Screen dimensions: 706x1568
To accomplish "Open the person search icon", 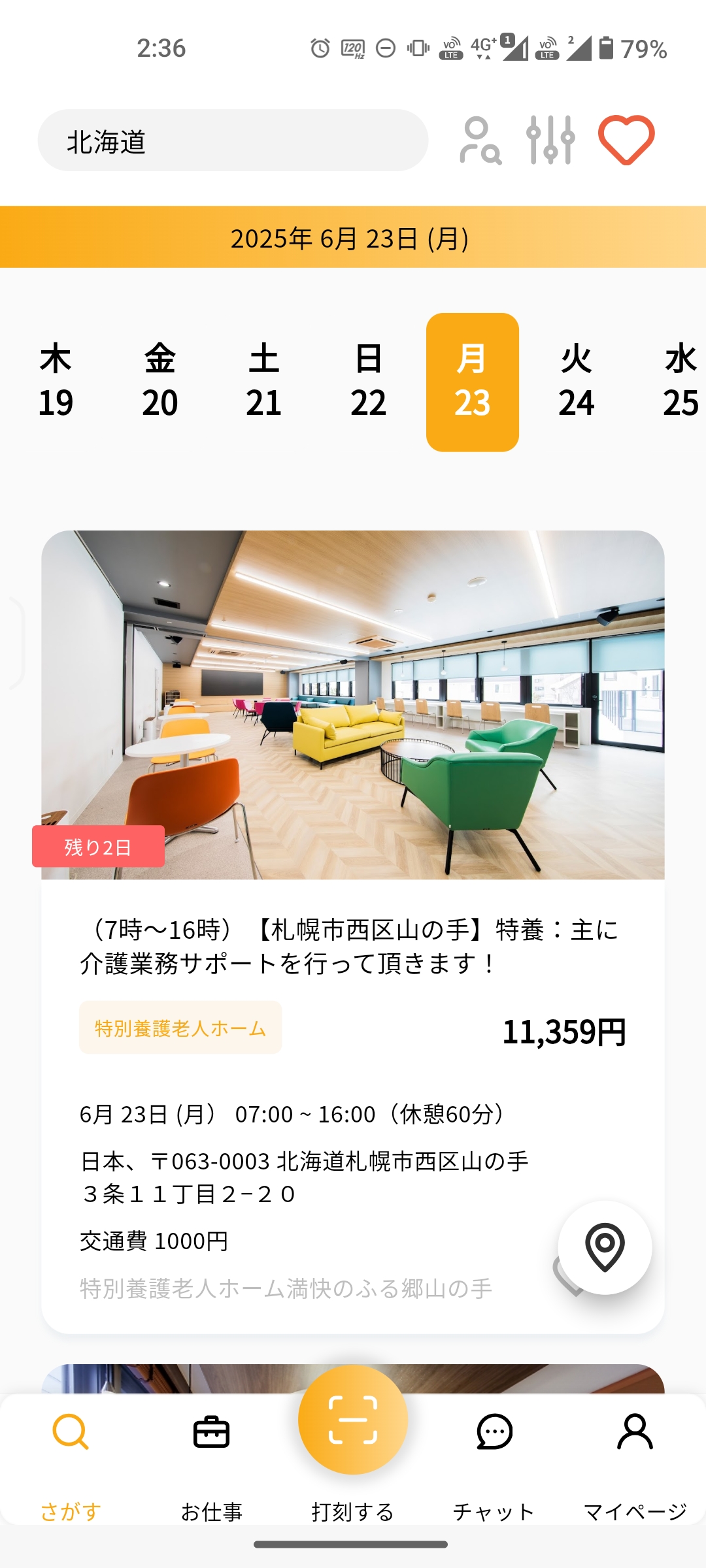I will point(480,140).
